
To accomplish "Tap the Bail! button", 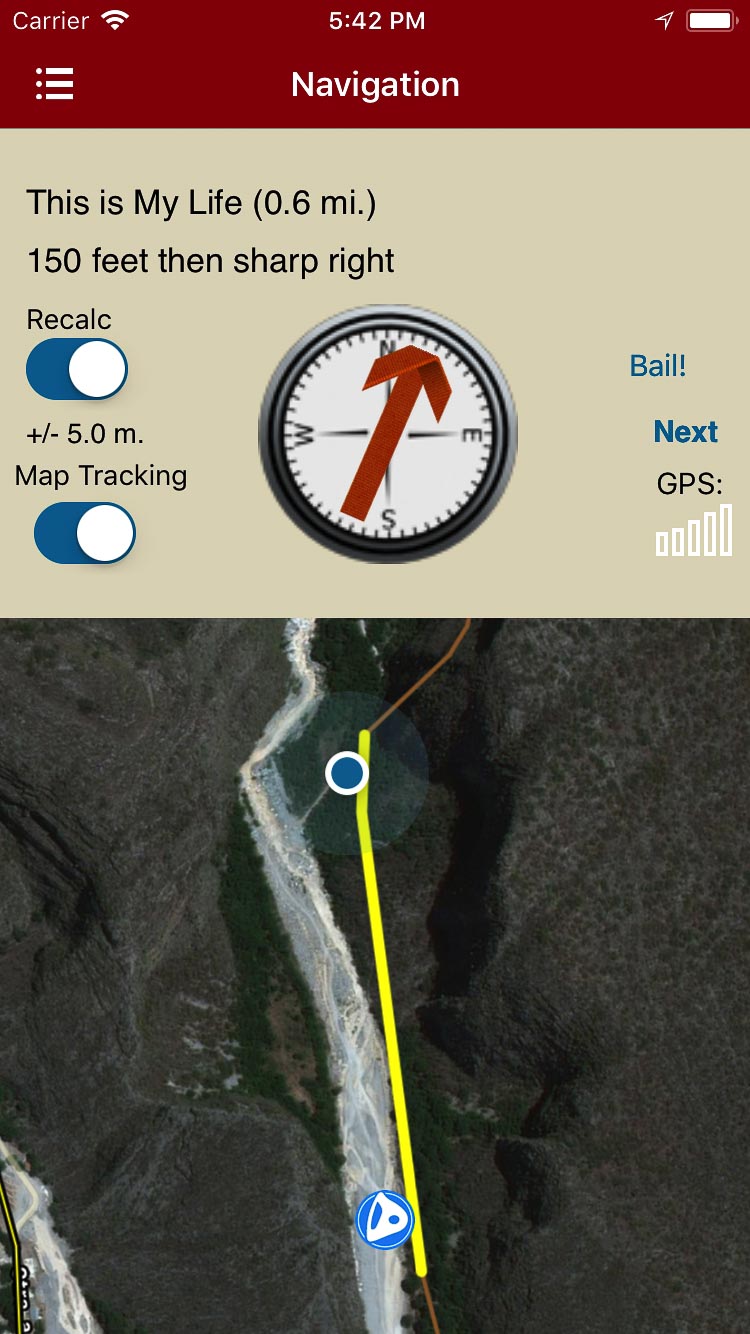I will [x=658, y=366].
